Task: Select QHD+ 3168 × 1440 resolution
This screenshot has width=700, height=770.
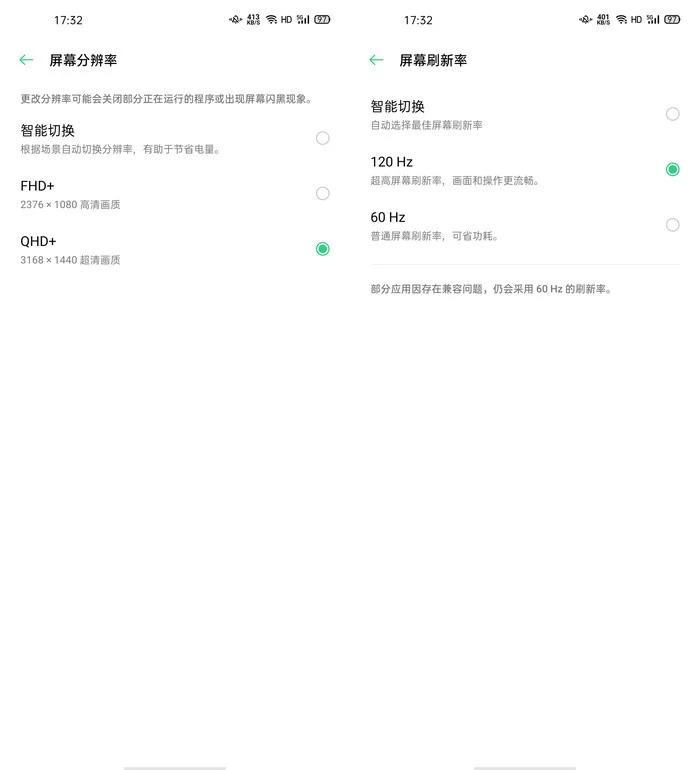Action: tap(322, 249)
